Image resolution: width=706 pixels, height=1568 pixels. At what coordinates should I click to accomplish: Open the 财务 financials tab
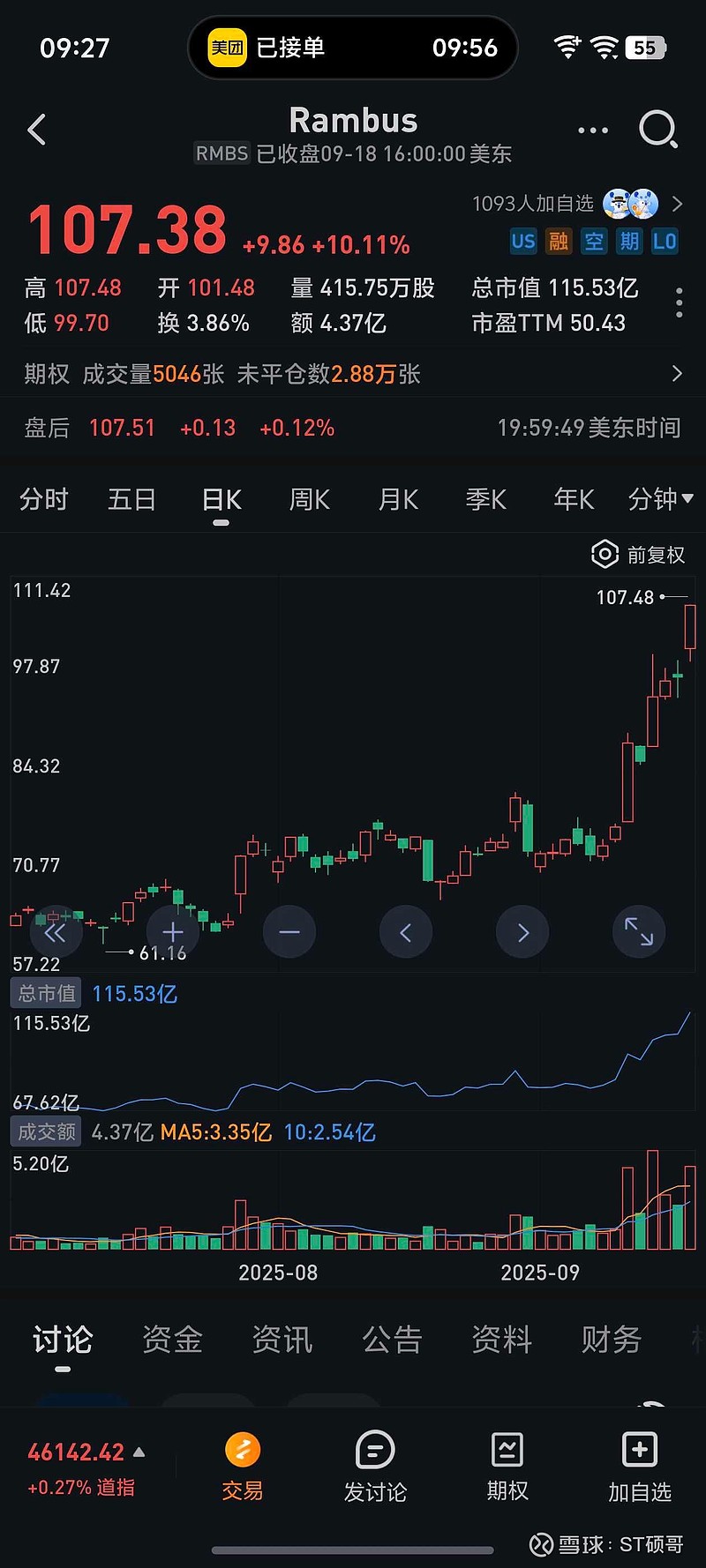[x=611, y=1340]
